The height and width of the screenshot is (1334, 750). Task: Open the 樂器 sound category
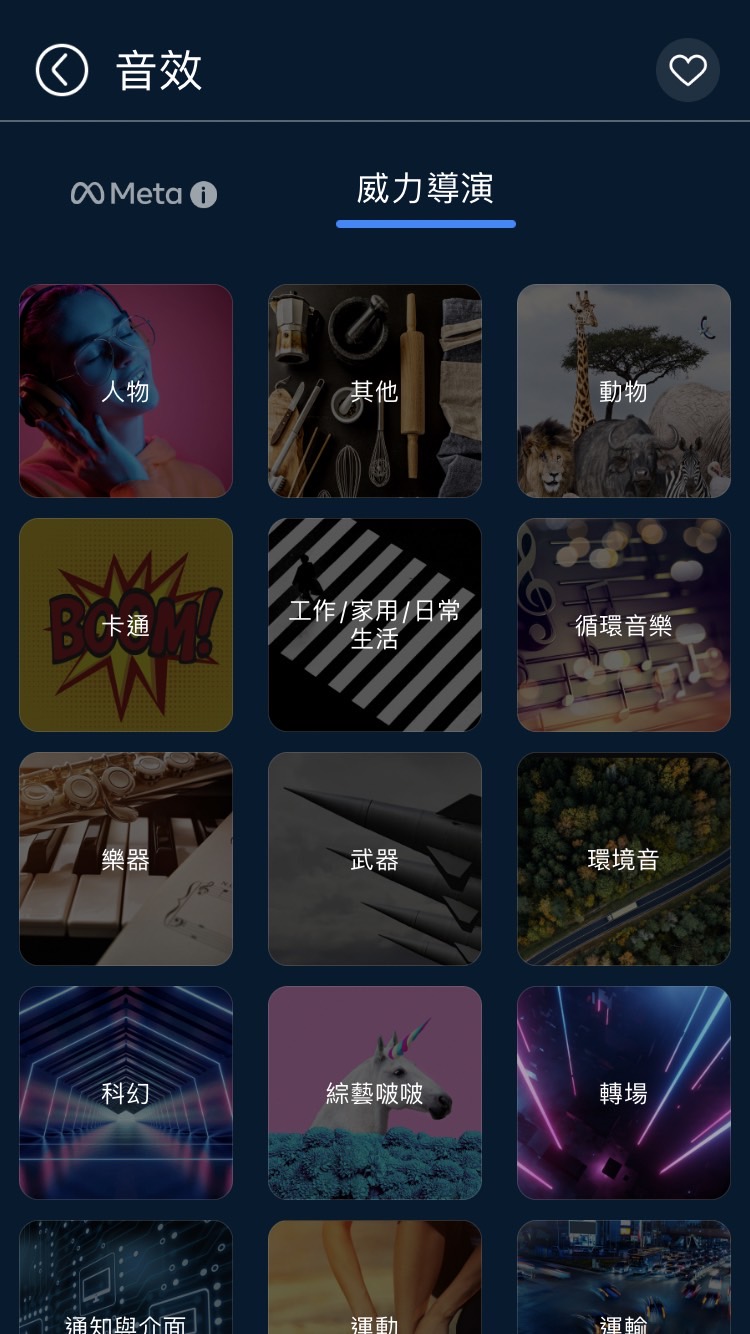[126, 859]
